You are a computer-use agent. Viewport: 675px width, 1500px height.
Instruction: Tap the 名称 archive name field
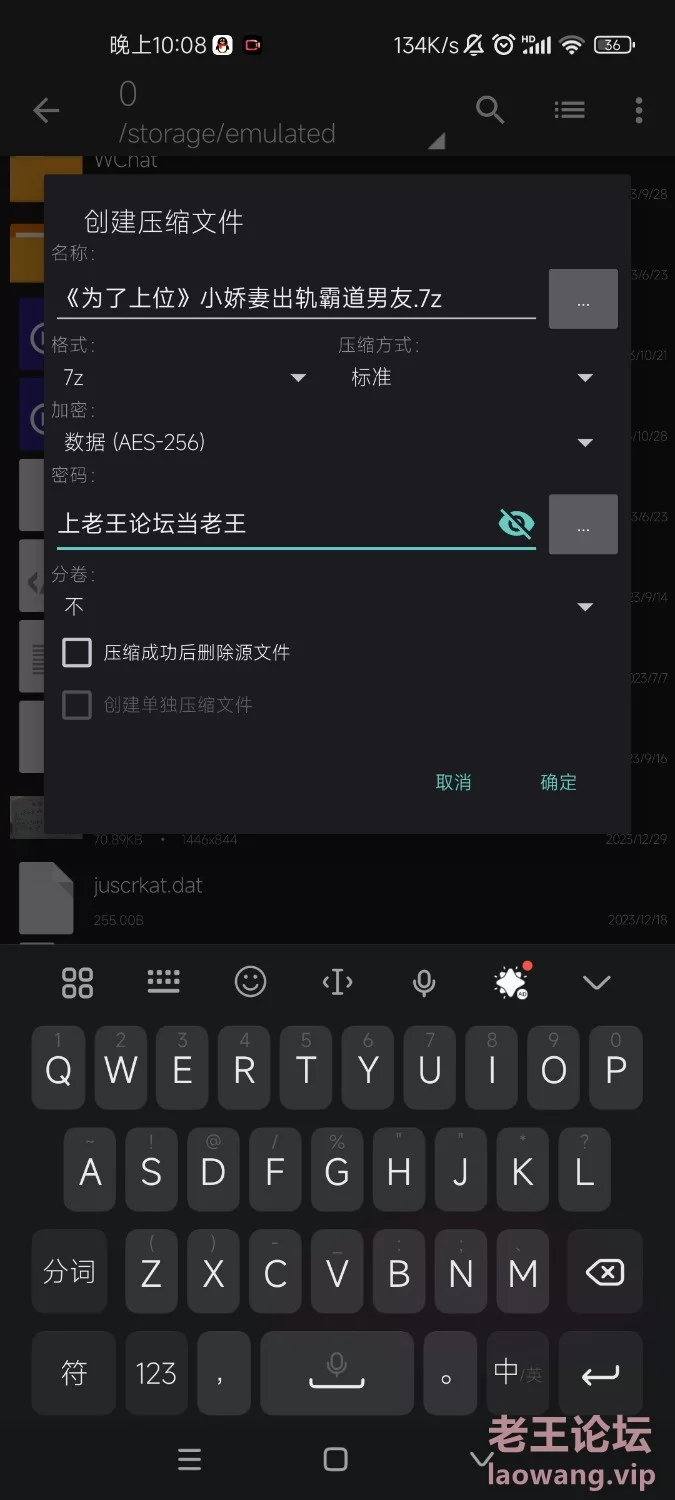[295, 298]
